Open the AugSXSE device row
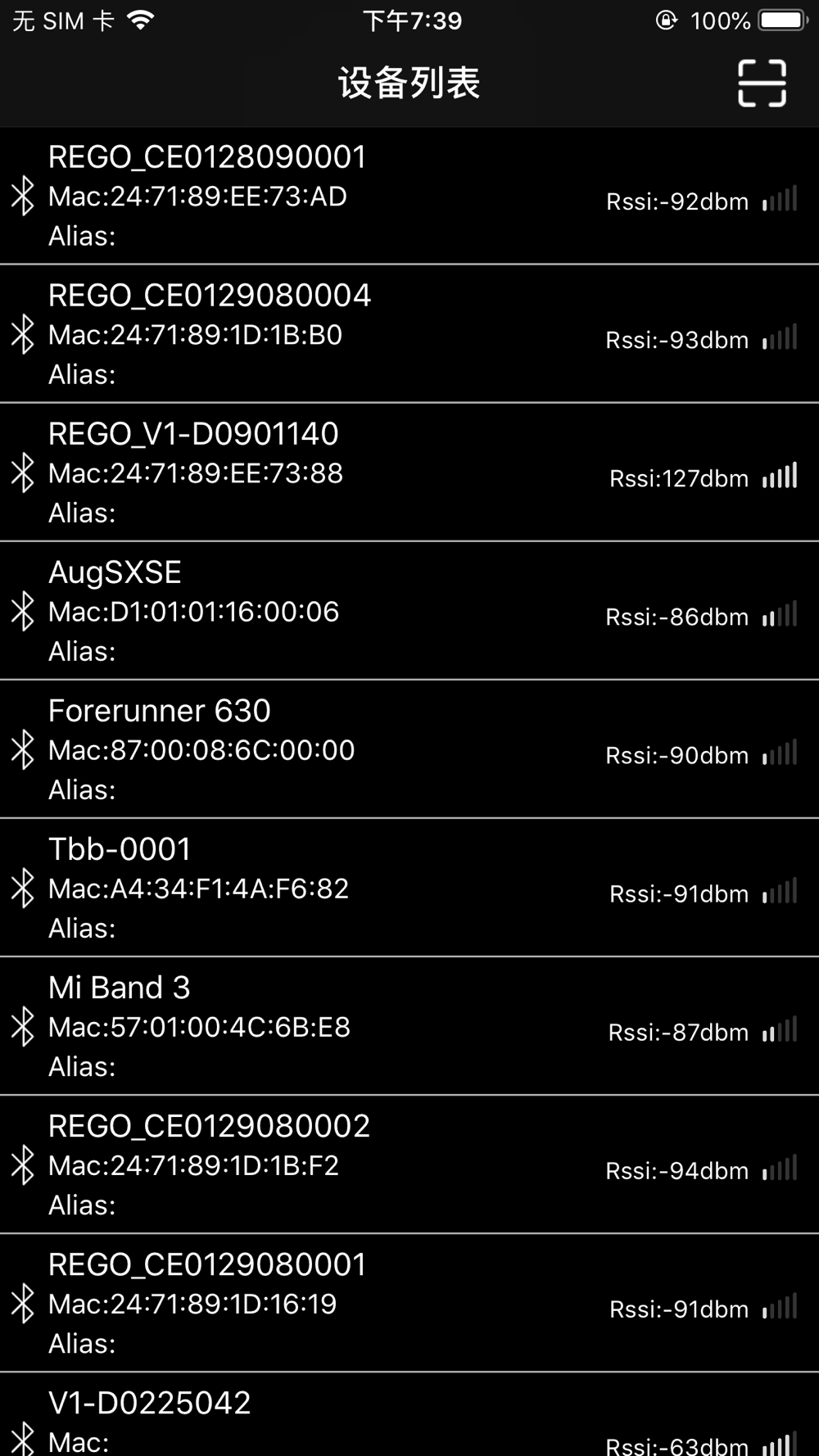Viewport: 819px width, 1456px height. [x=409, y=611]
